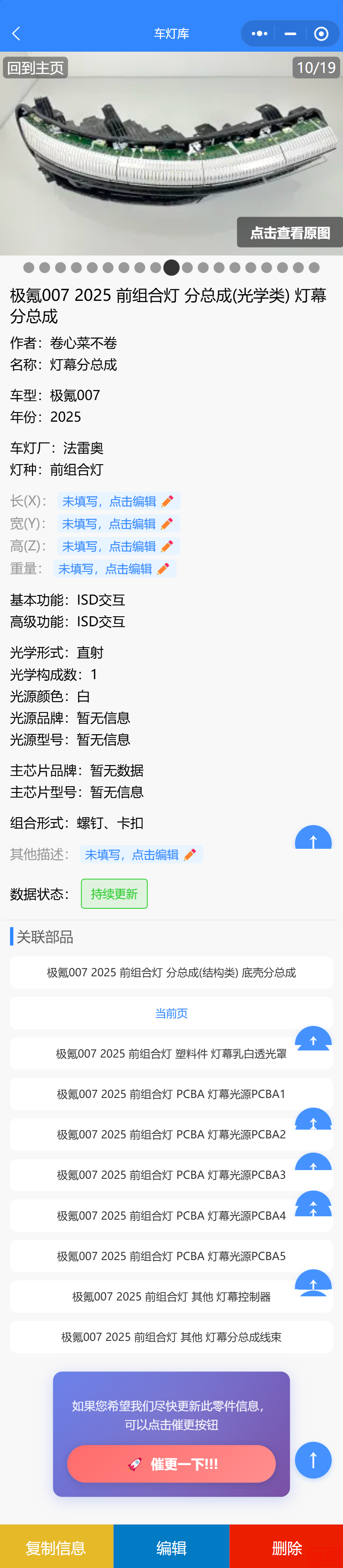This screenshot has width=343, height=1568.
Task: Edit the 其他描述 description field
Action: coord(140,855)
